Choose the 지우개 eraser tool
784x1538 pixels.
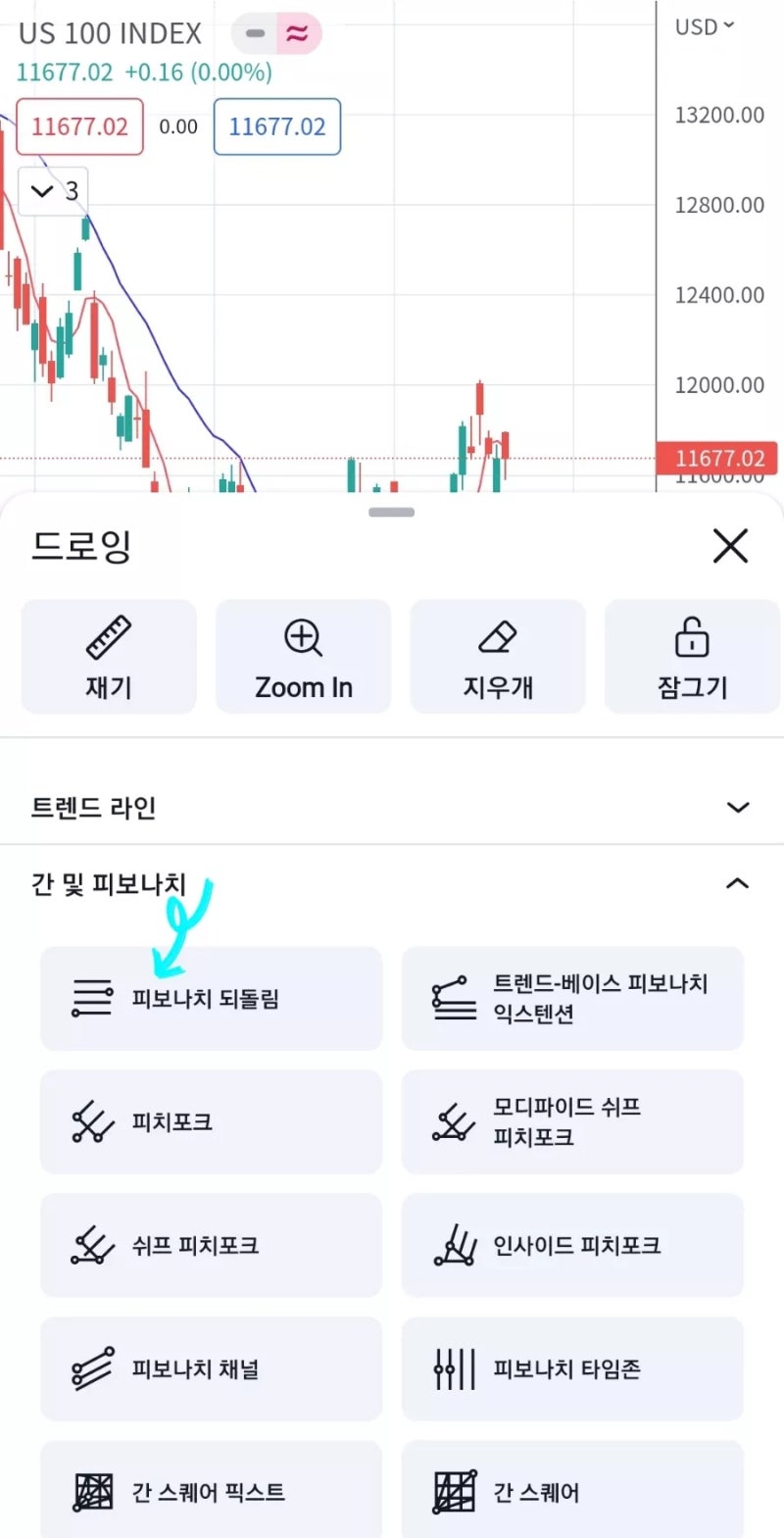pos(498,657)
